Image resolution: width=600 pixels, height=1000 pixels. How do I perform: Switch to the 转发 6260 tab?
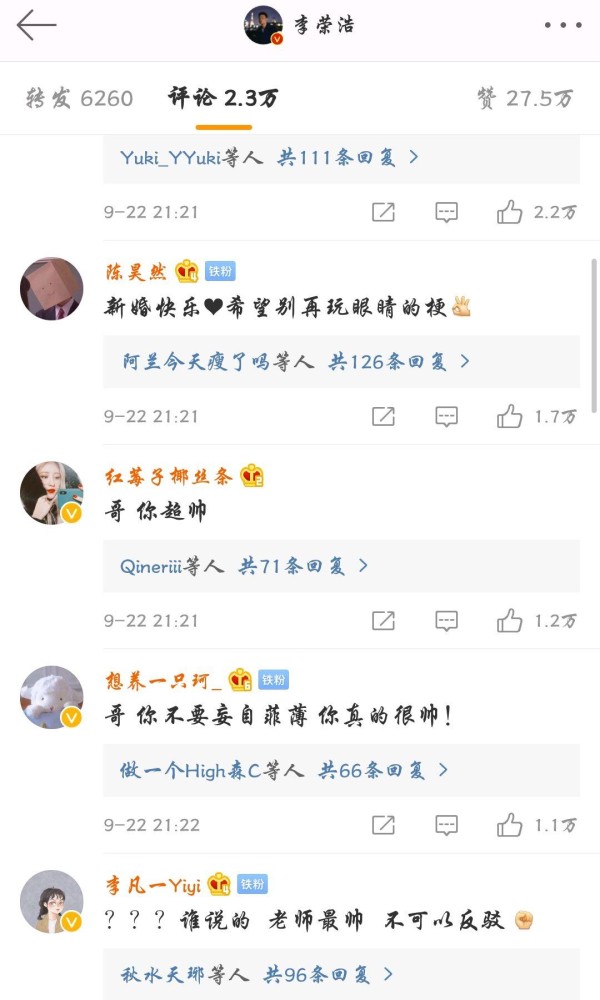pyautogui.click(x=80, y=98)
